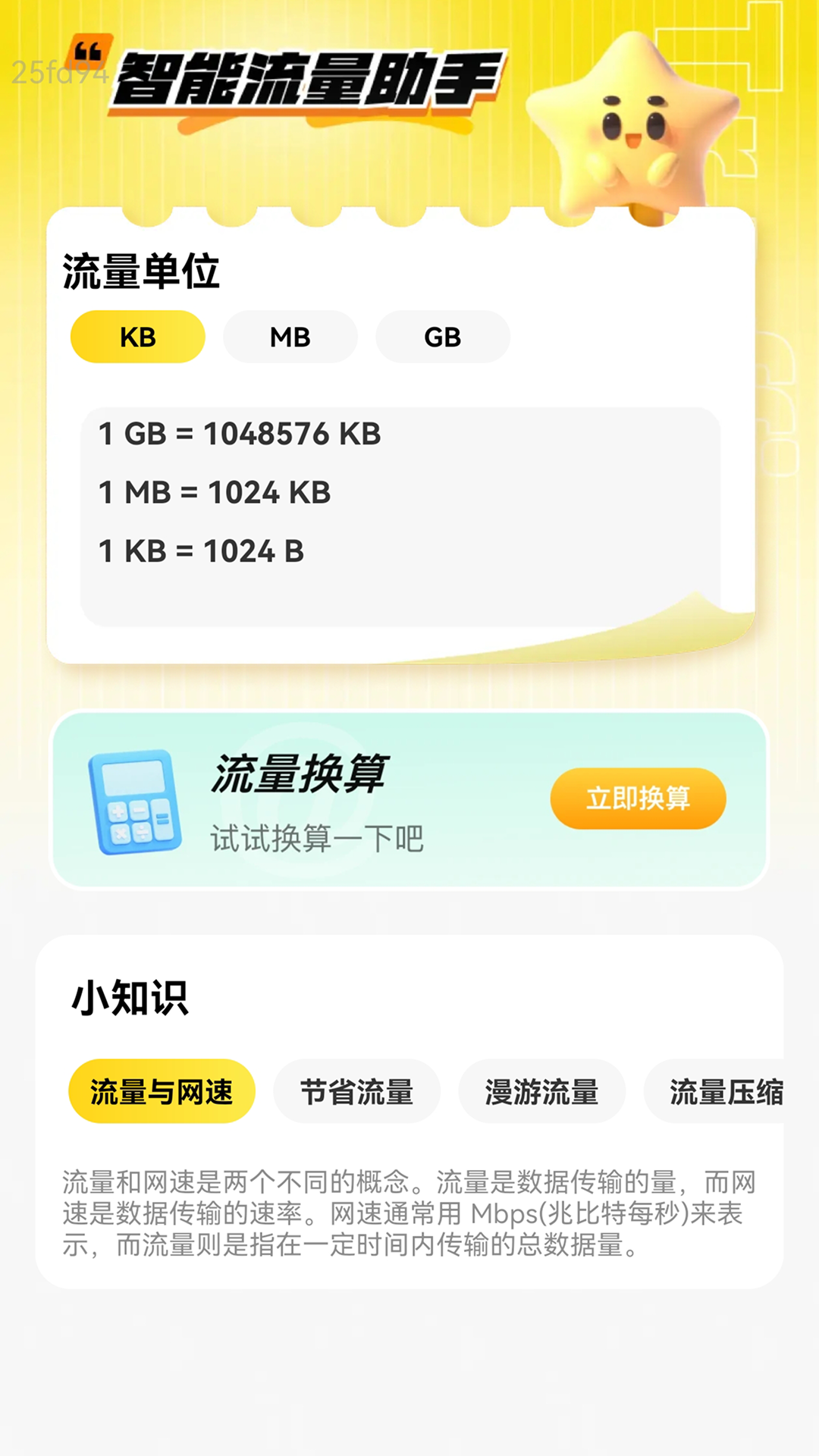Viewport: 819px width, 1456px height.
Task: Click the quote mark icon beside the title
Action: [x=91, y=53]
